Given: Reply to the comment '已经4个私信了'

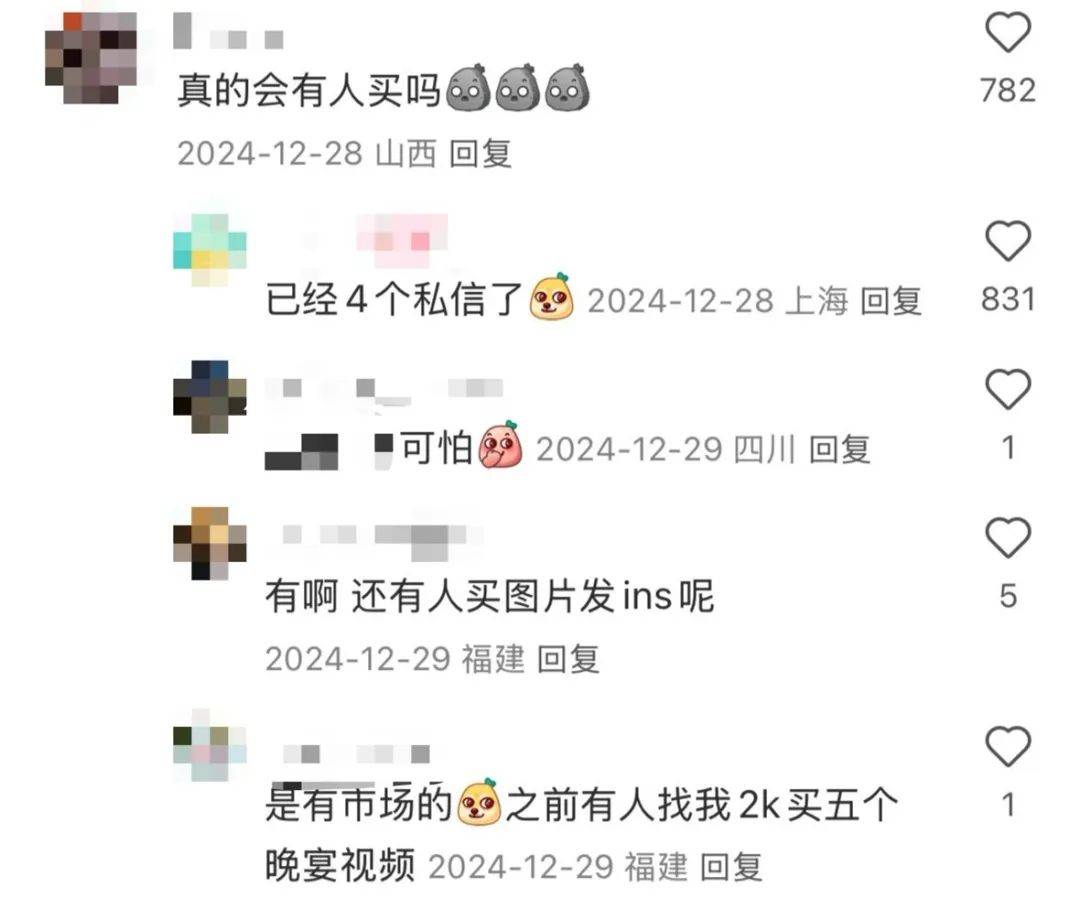Looking at the screenshot, I should (x=891, y=301).
